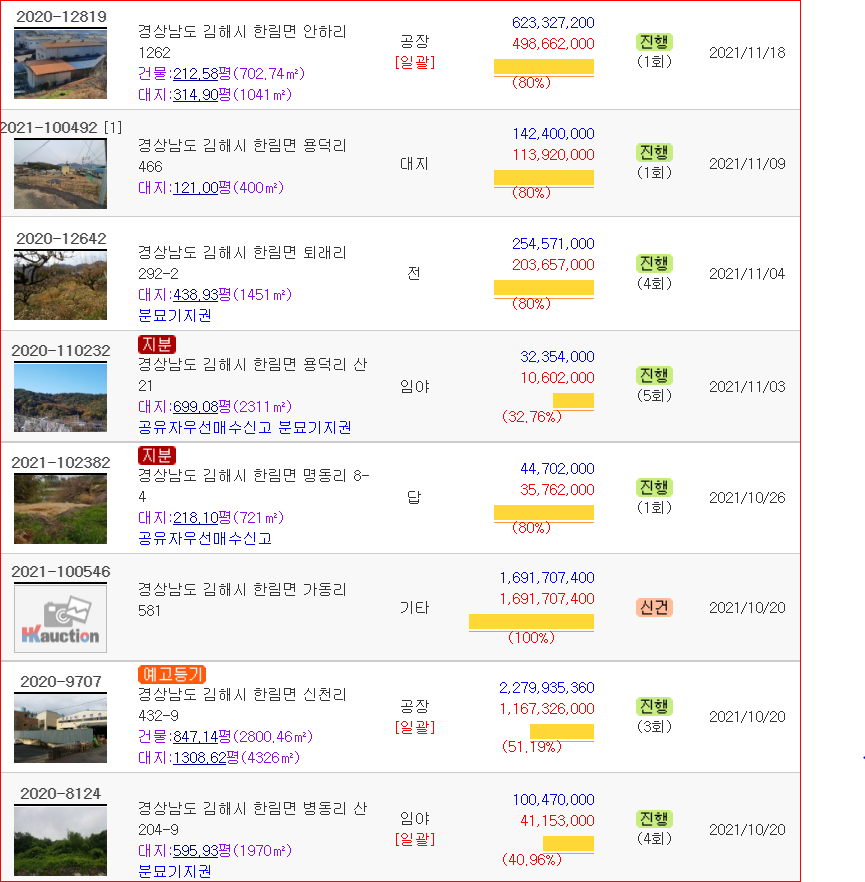
Task: Tap the photo thumbnail of case 2020-110232
Action: pyautogui.click(x=60, y=397)
